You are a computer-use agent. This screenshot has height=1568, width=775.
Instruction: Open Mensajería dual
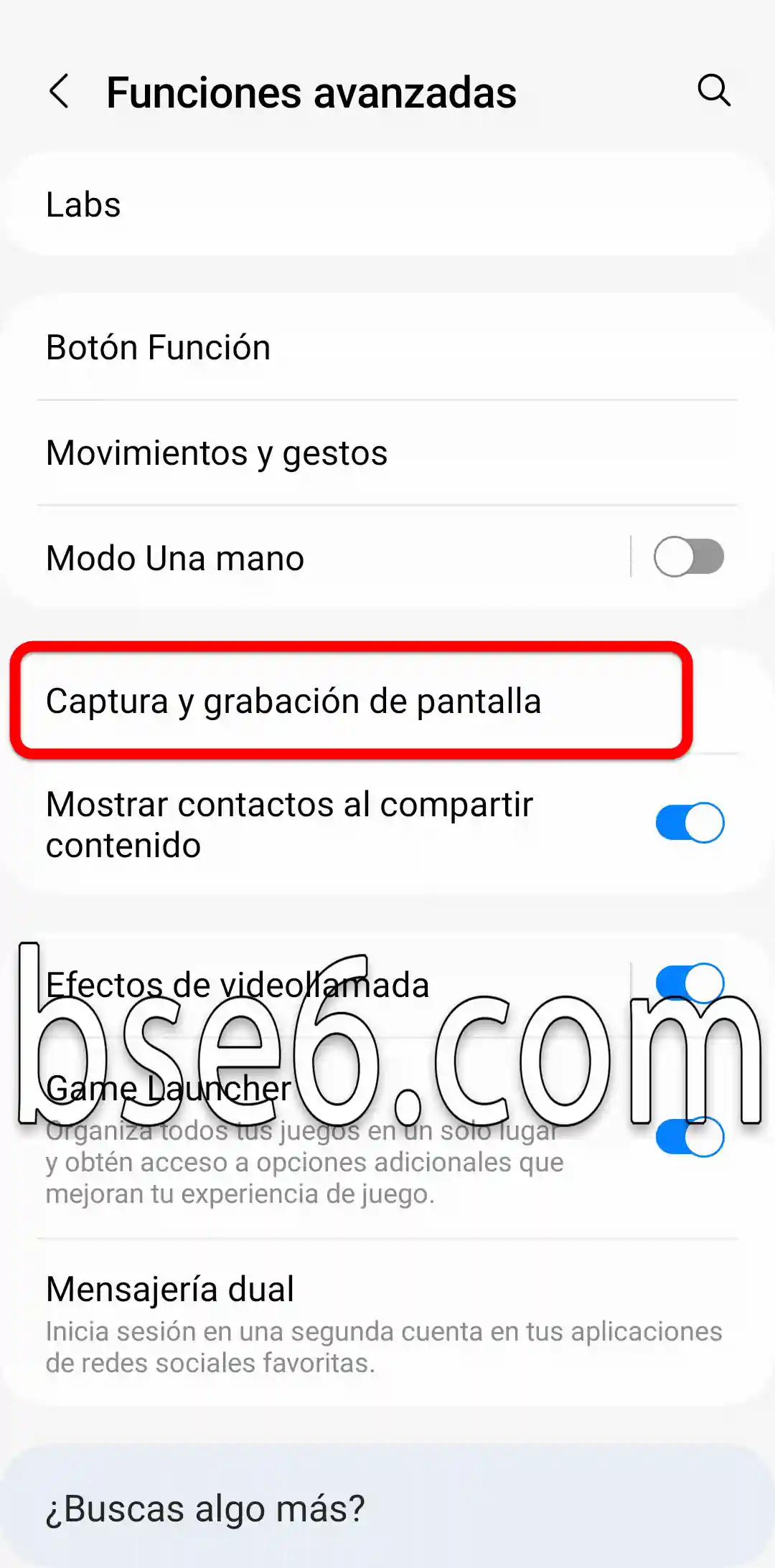click(387, 1322)
